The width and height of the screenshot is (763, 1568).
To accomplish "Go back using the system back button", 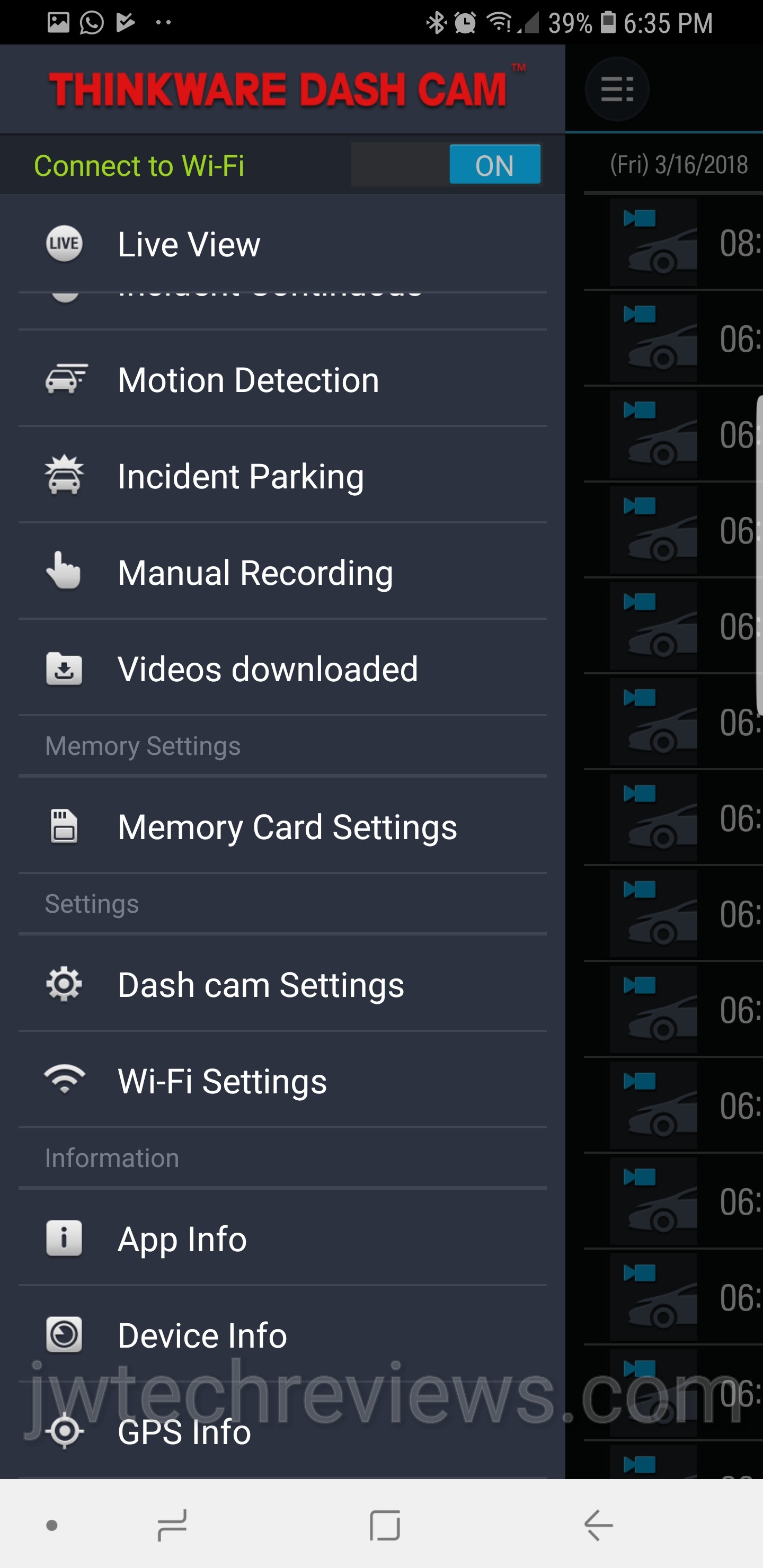I will [598, 1526].
